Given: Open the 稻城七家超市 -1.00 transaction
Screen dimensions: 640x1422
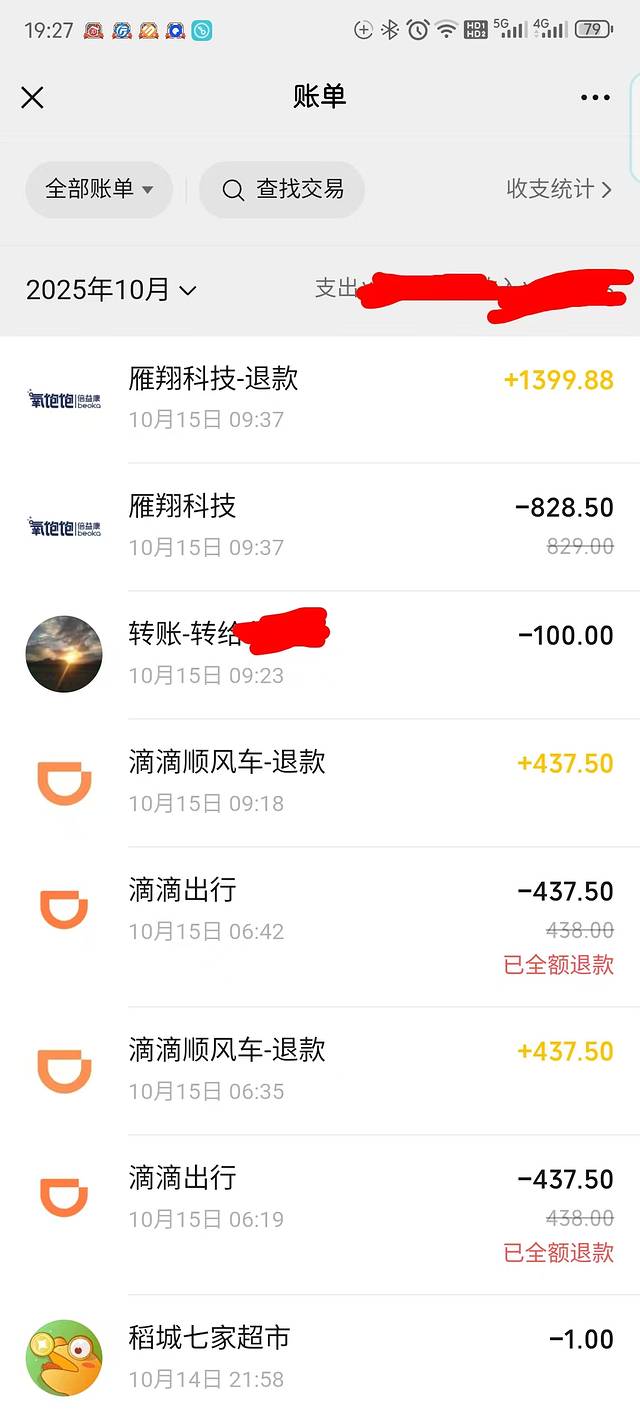Looking at the screenshot, I should [320, 1358].
